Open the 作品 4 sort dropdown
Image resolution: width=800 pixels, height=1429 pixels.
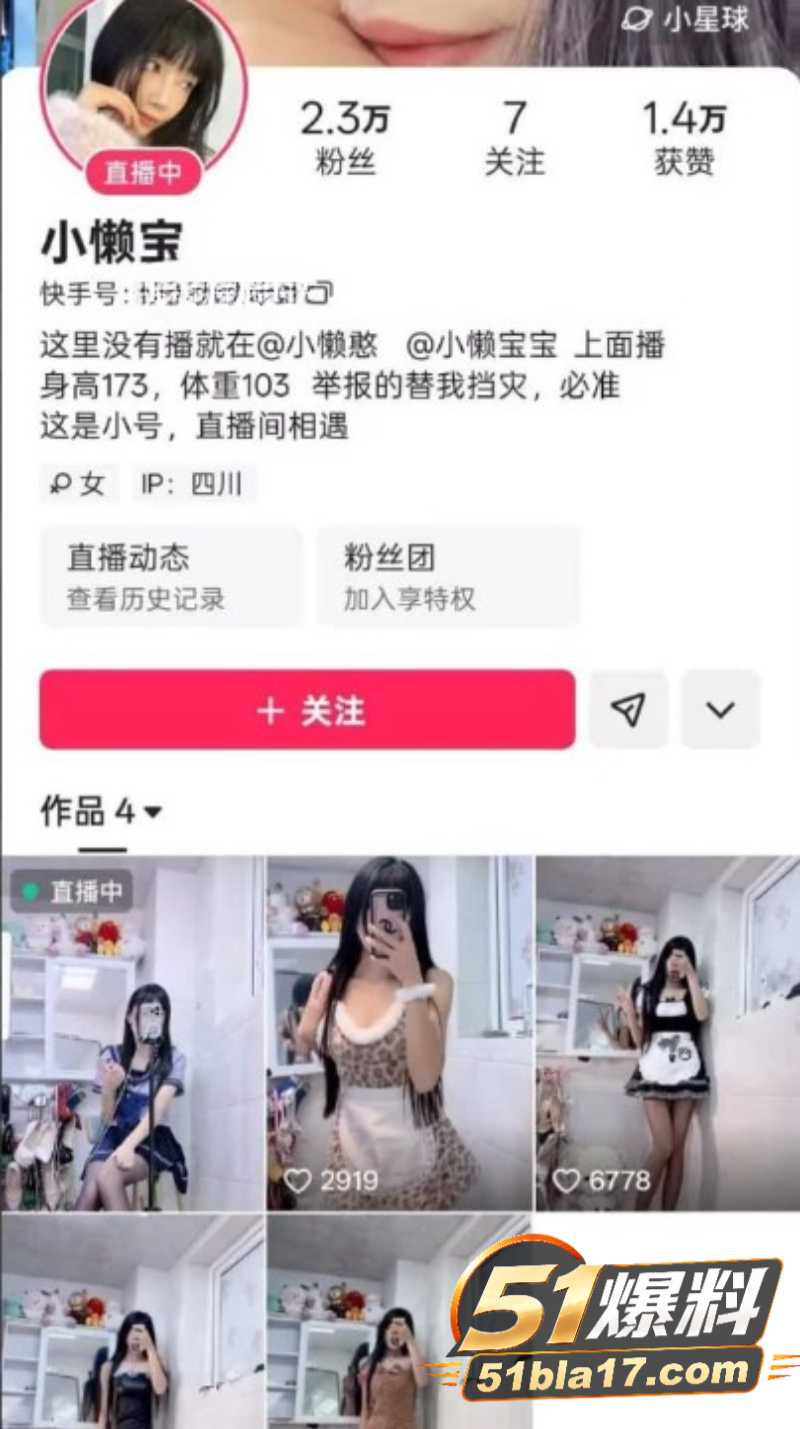click(101, 811)
